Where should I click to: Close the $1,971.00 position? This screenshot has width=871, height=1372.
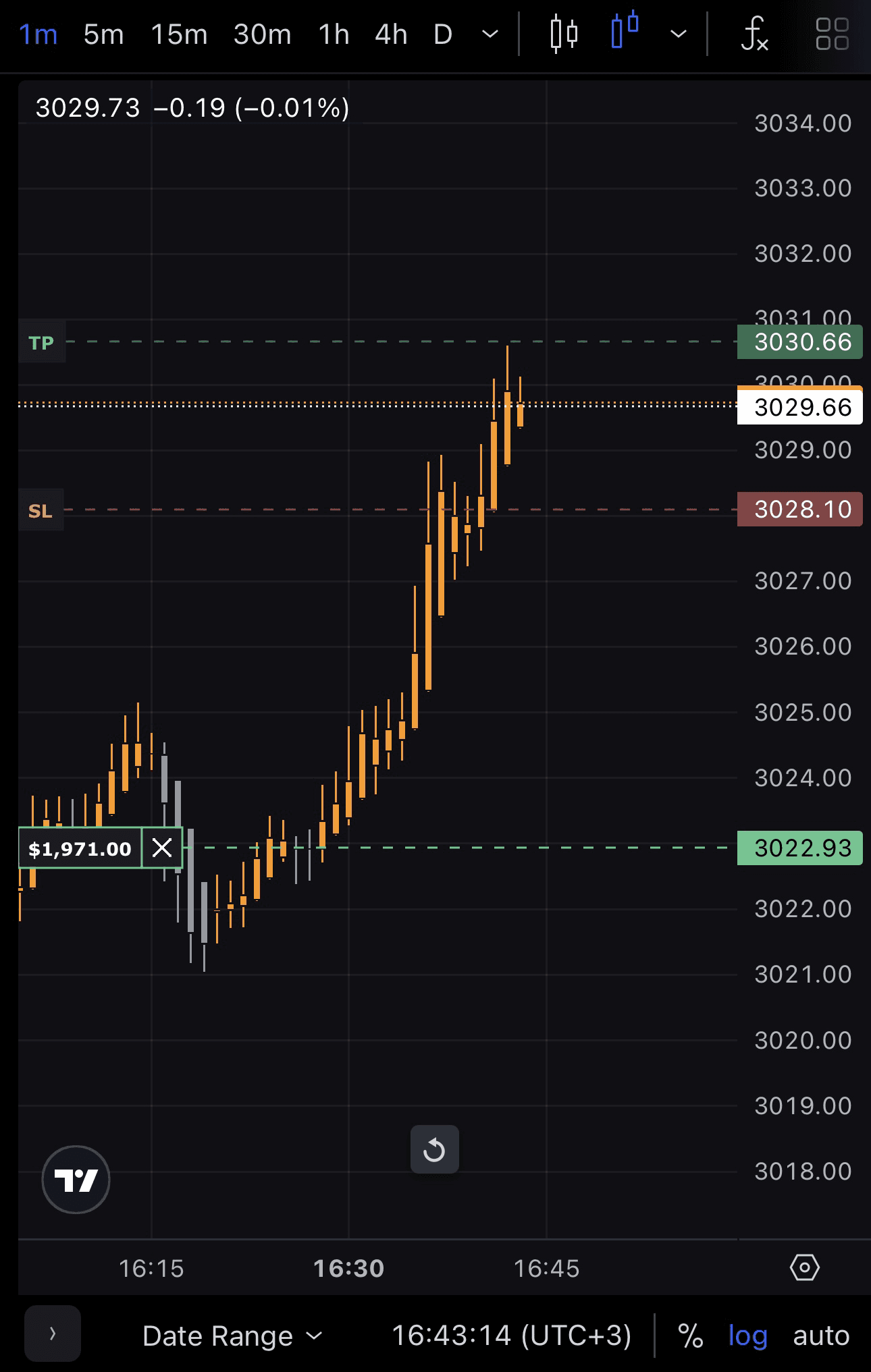tap(162, 848)
